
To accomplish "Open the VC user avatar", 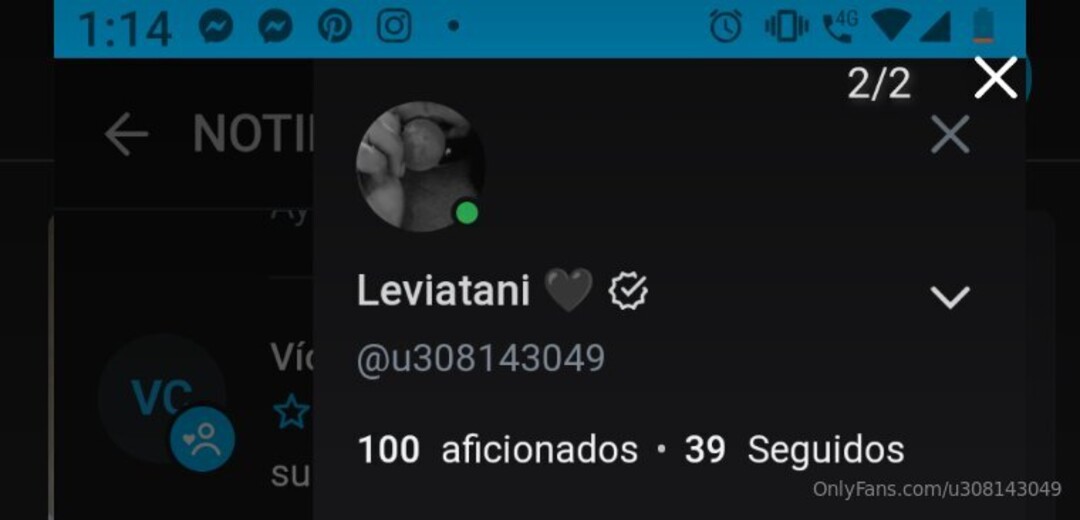I will [x=162, y=398].
